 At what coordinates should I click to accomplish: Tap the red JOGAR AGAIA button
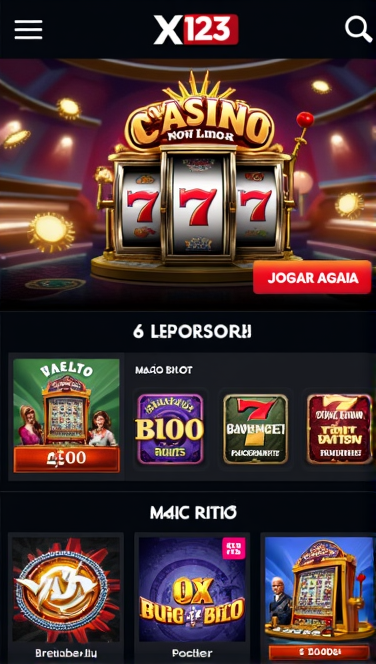pos(312,277)
